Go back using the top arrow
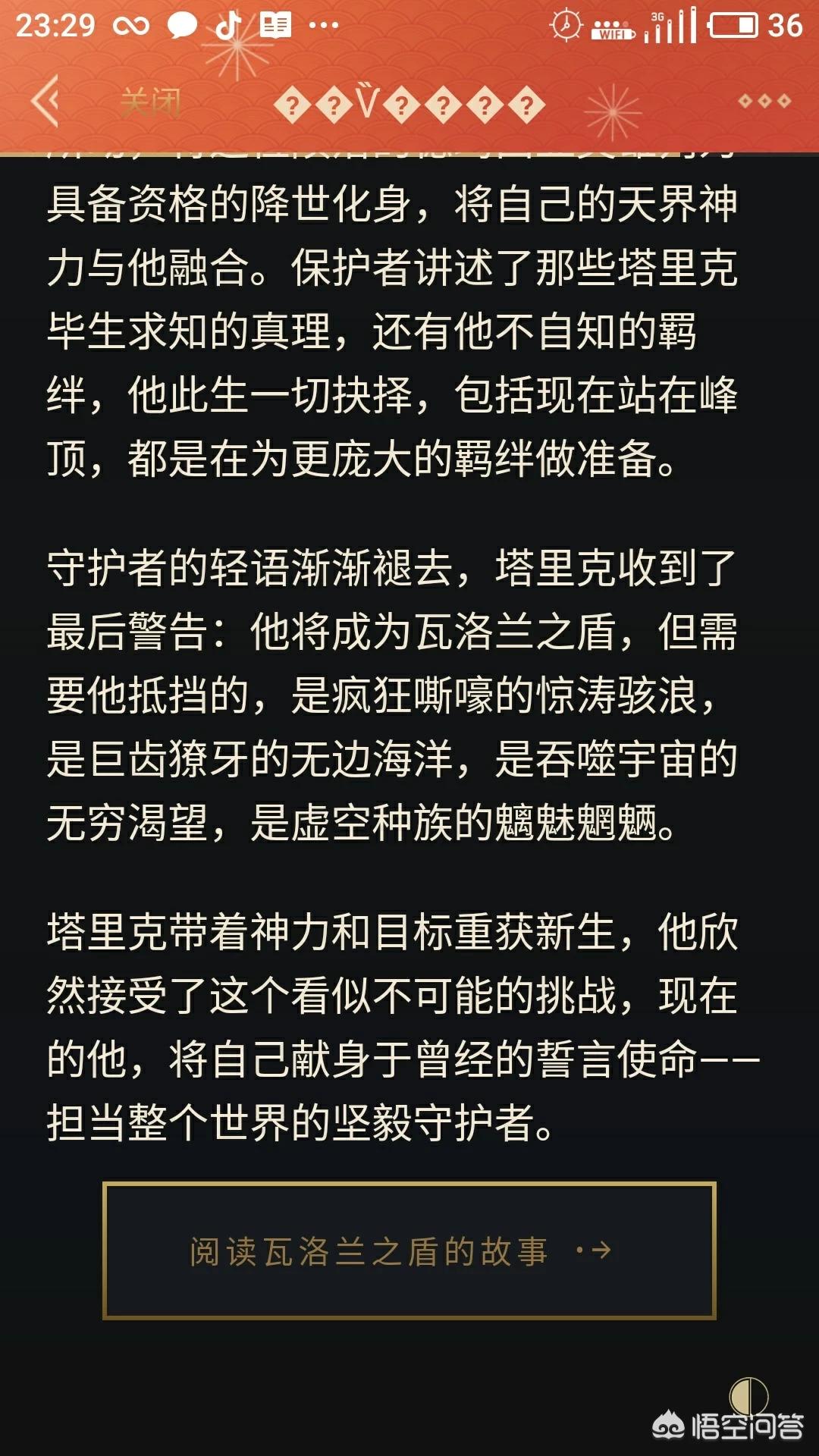 (x=45, y=101)
